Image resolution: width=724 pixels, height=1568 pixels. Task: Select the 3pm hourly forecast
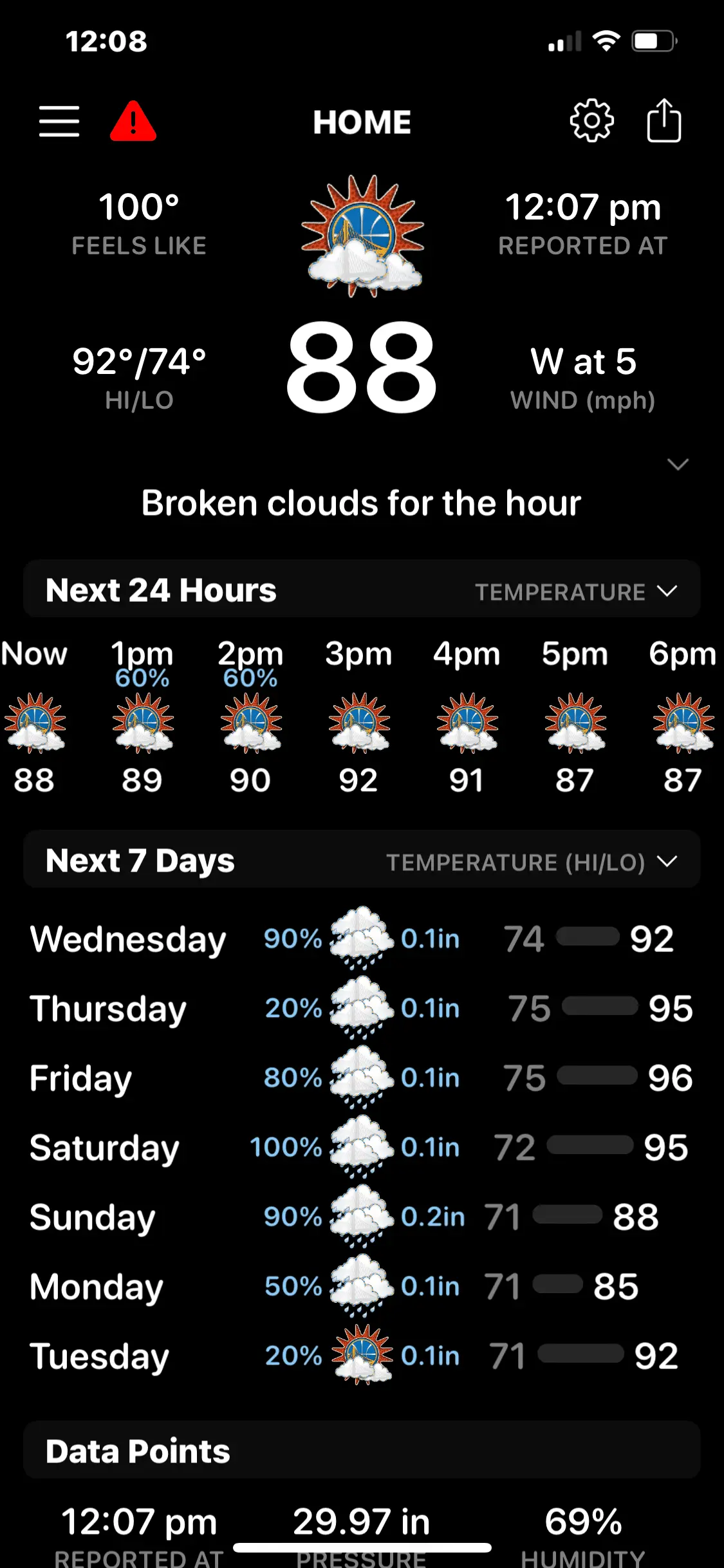358,718
